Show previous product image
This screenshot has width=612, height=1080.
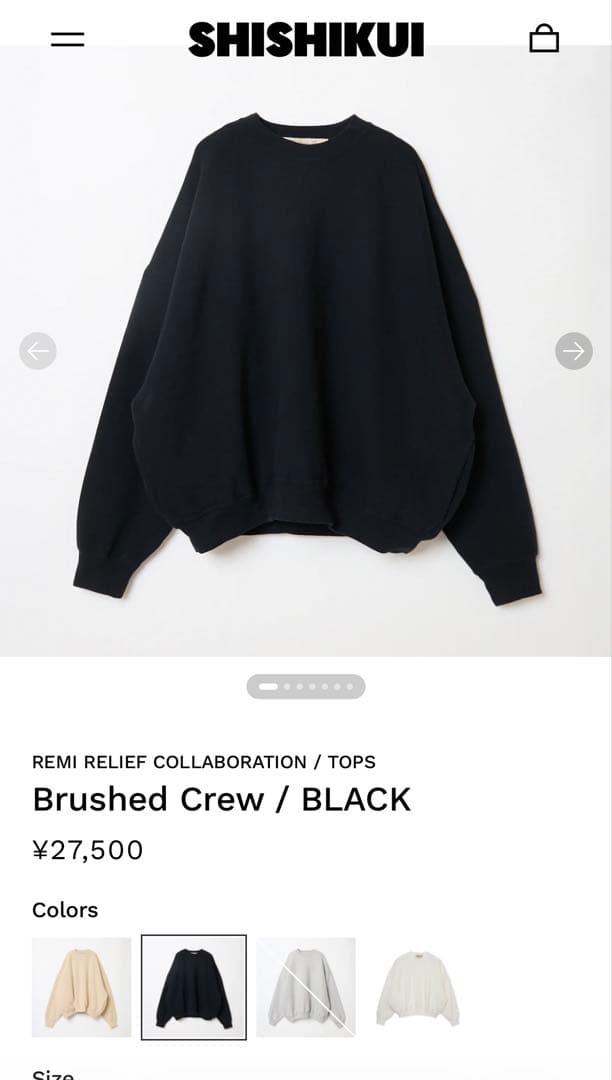point(38,351)
